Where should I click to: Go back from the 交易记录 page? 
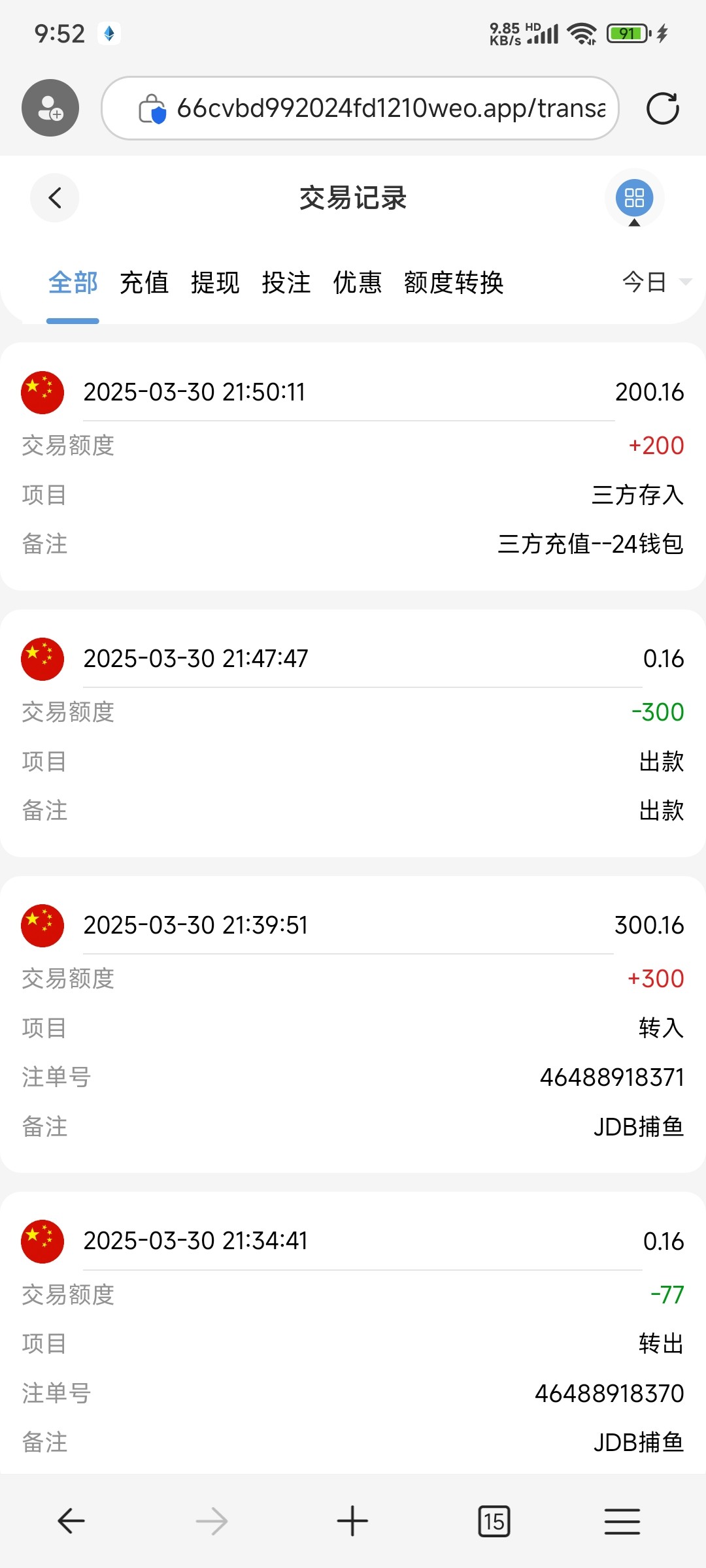pyautogui.click(x=55, y=198)
